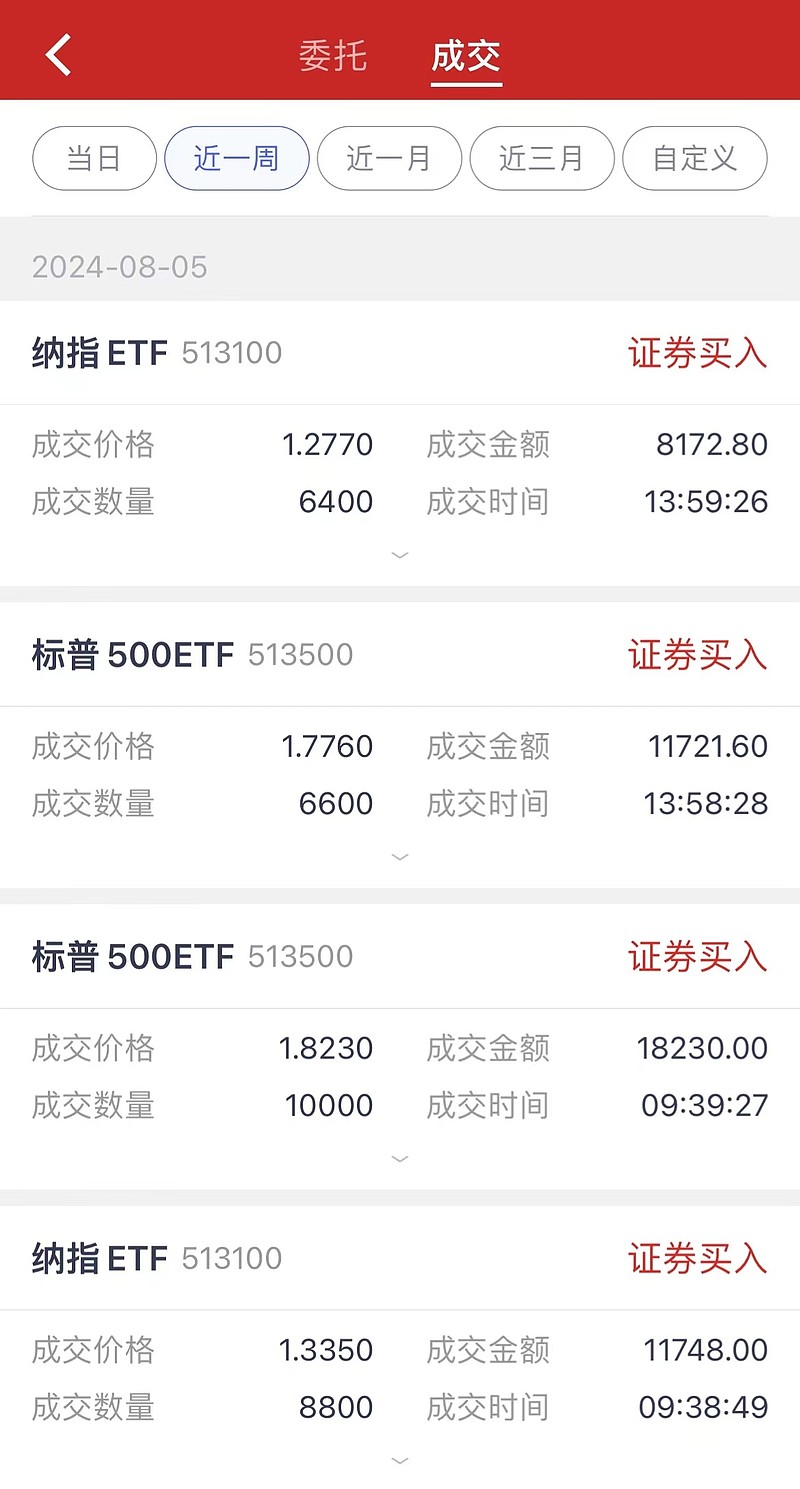Select the 近三月 filter
The height and width of the screenshot is (1489, 800).
[x=542, y=158]
